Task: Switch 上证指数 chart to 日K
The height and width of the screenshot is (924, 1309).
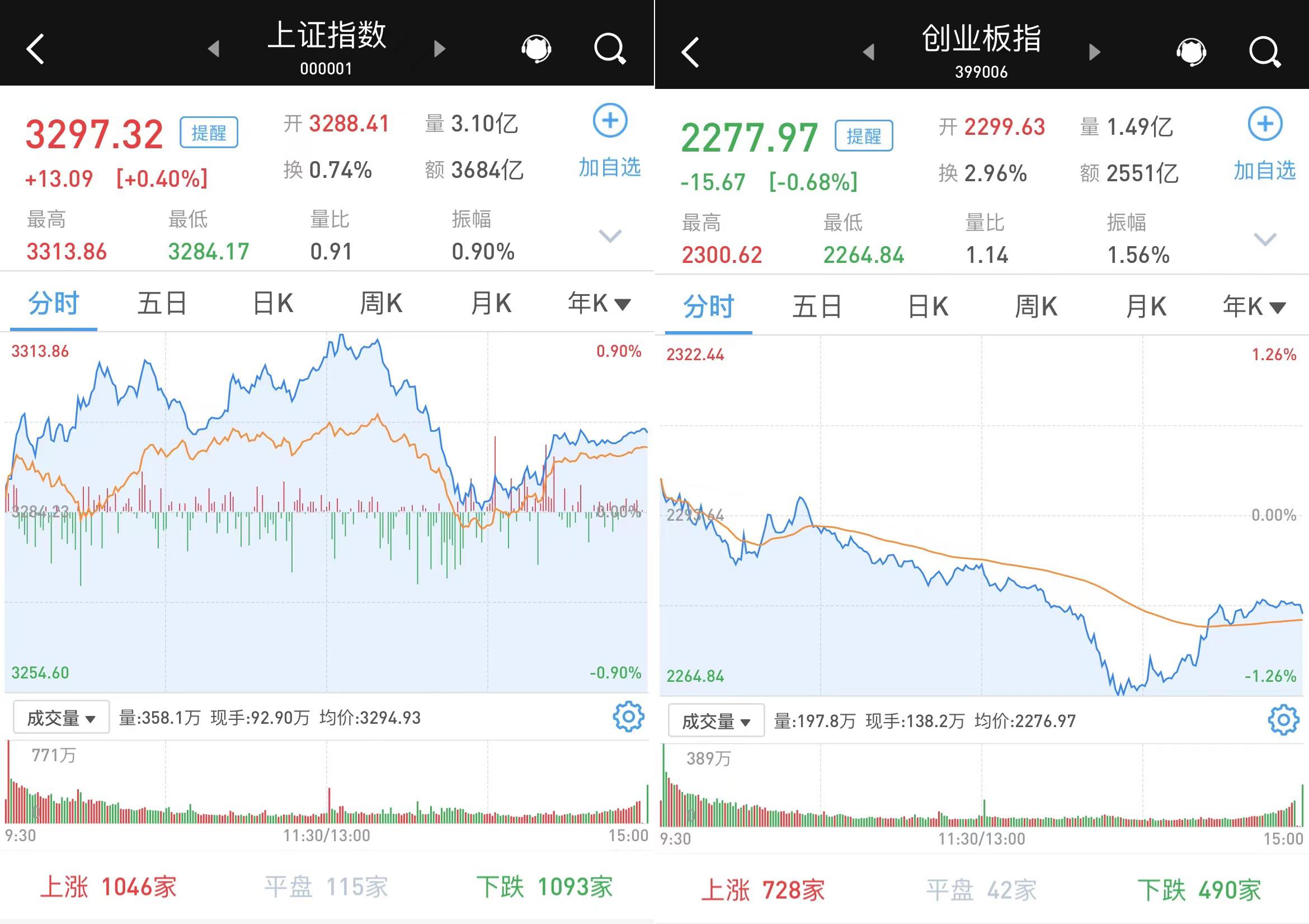Action: [273, 303]
